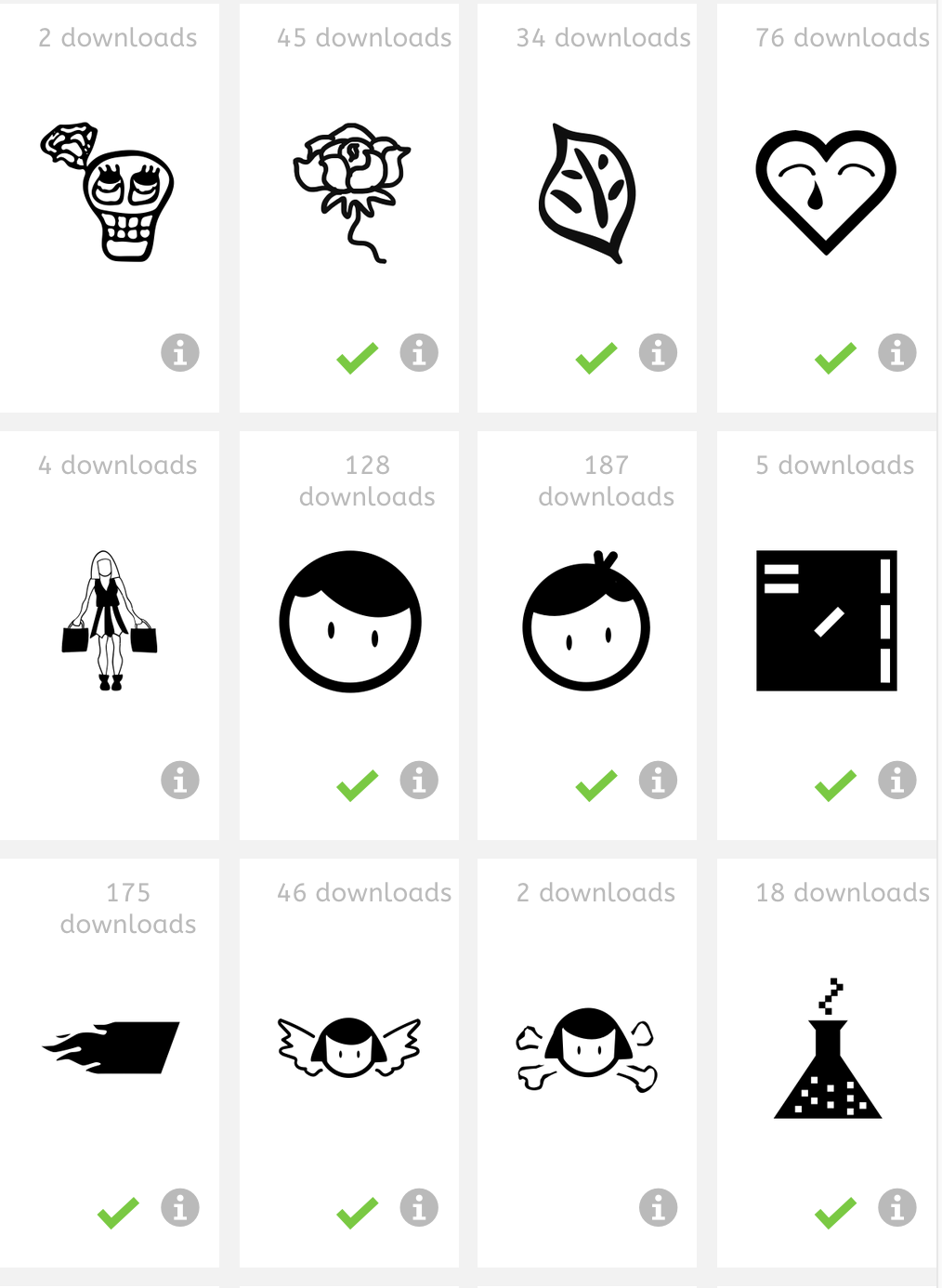Screen dimensions: 942x1288
Task: Show info for the shopping woman icon
Action: point(180,781)
